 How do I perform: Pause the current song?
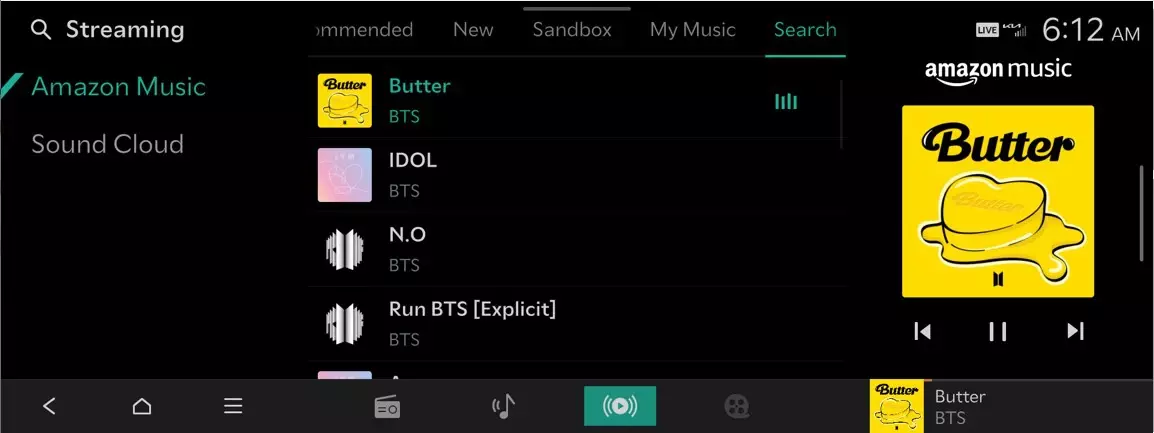[998, 331]
